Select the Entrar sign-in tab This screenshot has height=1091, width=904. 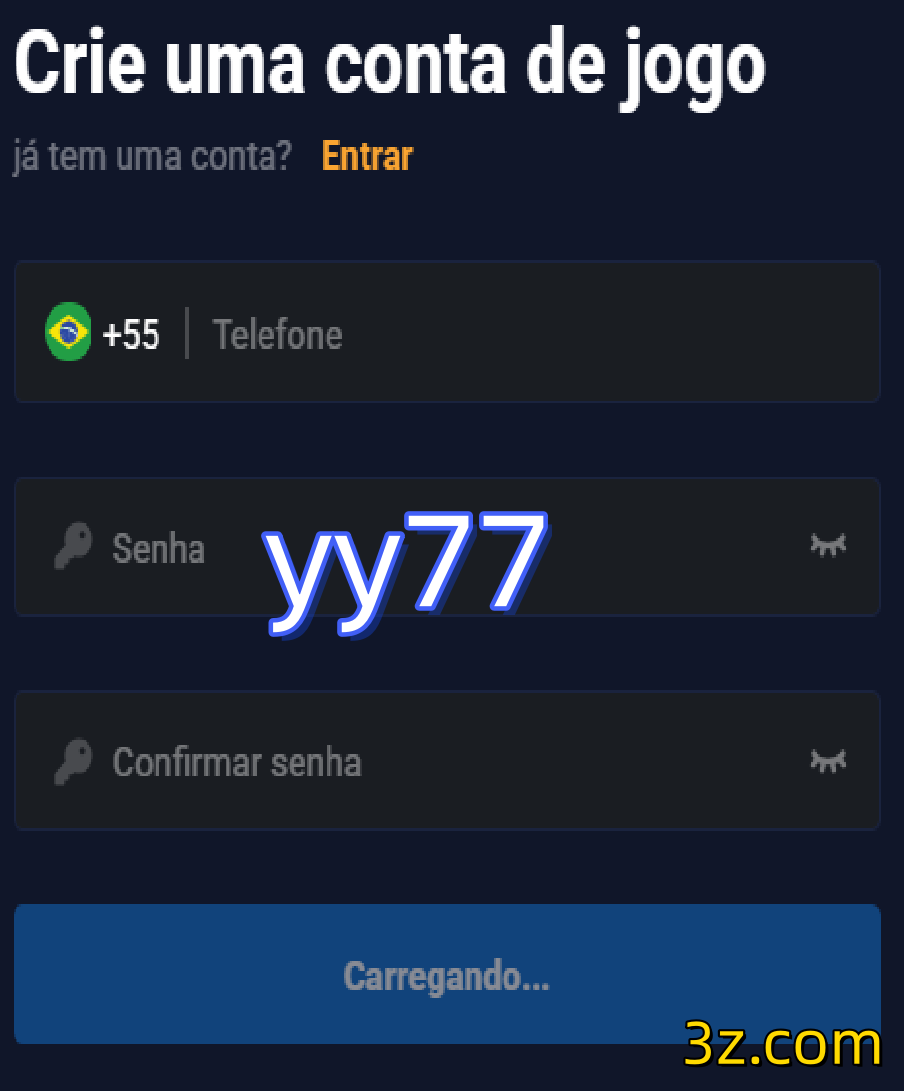click(x=366, y=156)
